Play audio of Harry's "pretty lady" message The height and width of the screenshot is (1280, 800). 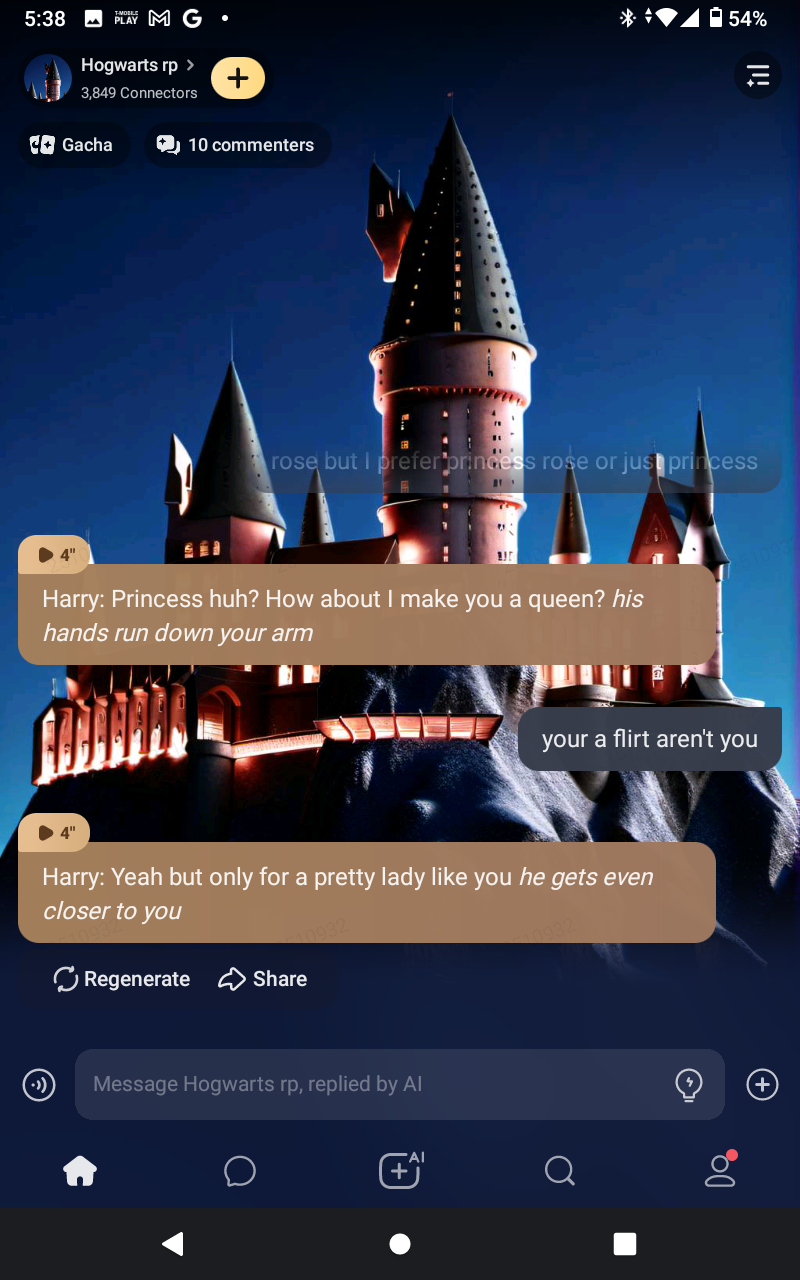[55, 832]
